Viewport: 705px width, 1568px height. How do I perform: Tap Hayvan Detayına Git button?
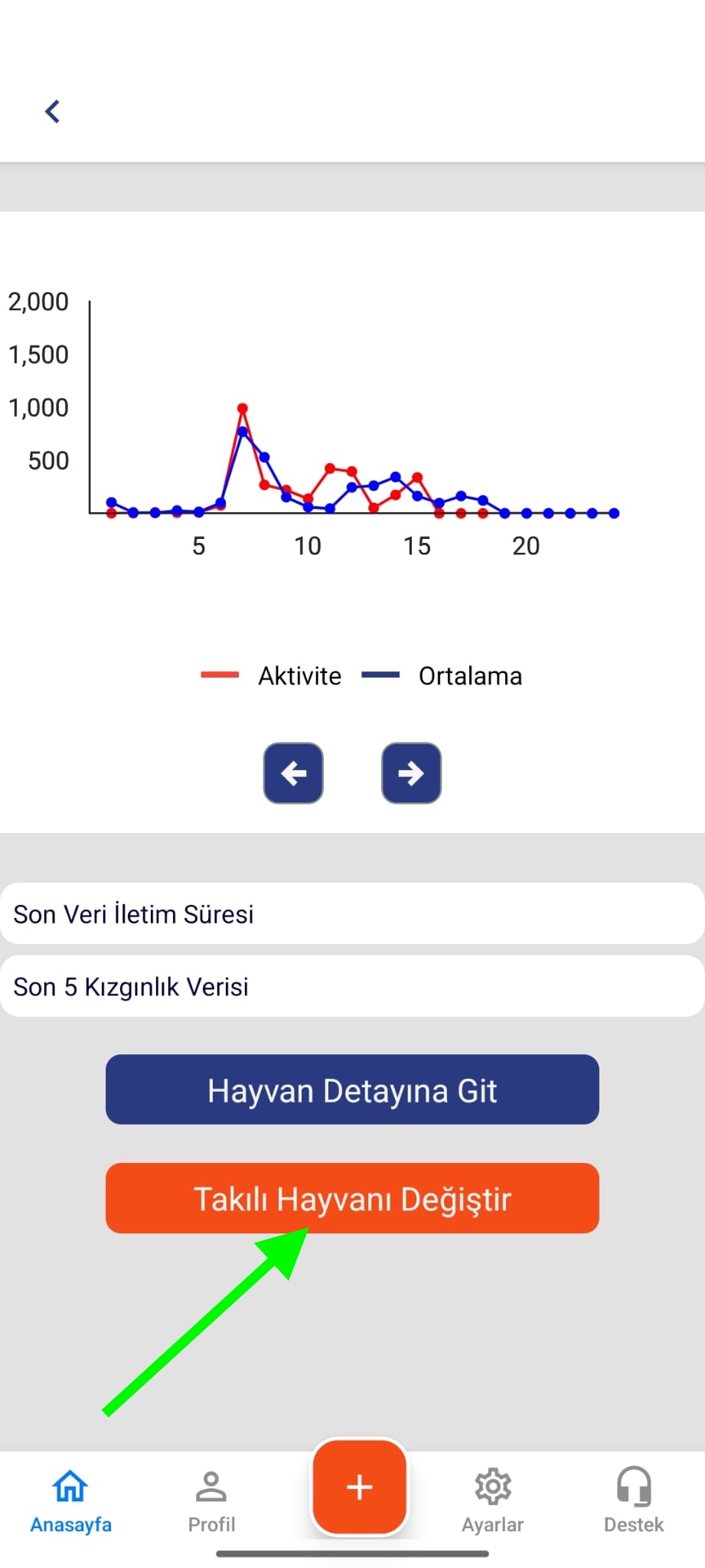352,1089
